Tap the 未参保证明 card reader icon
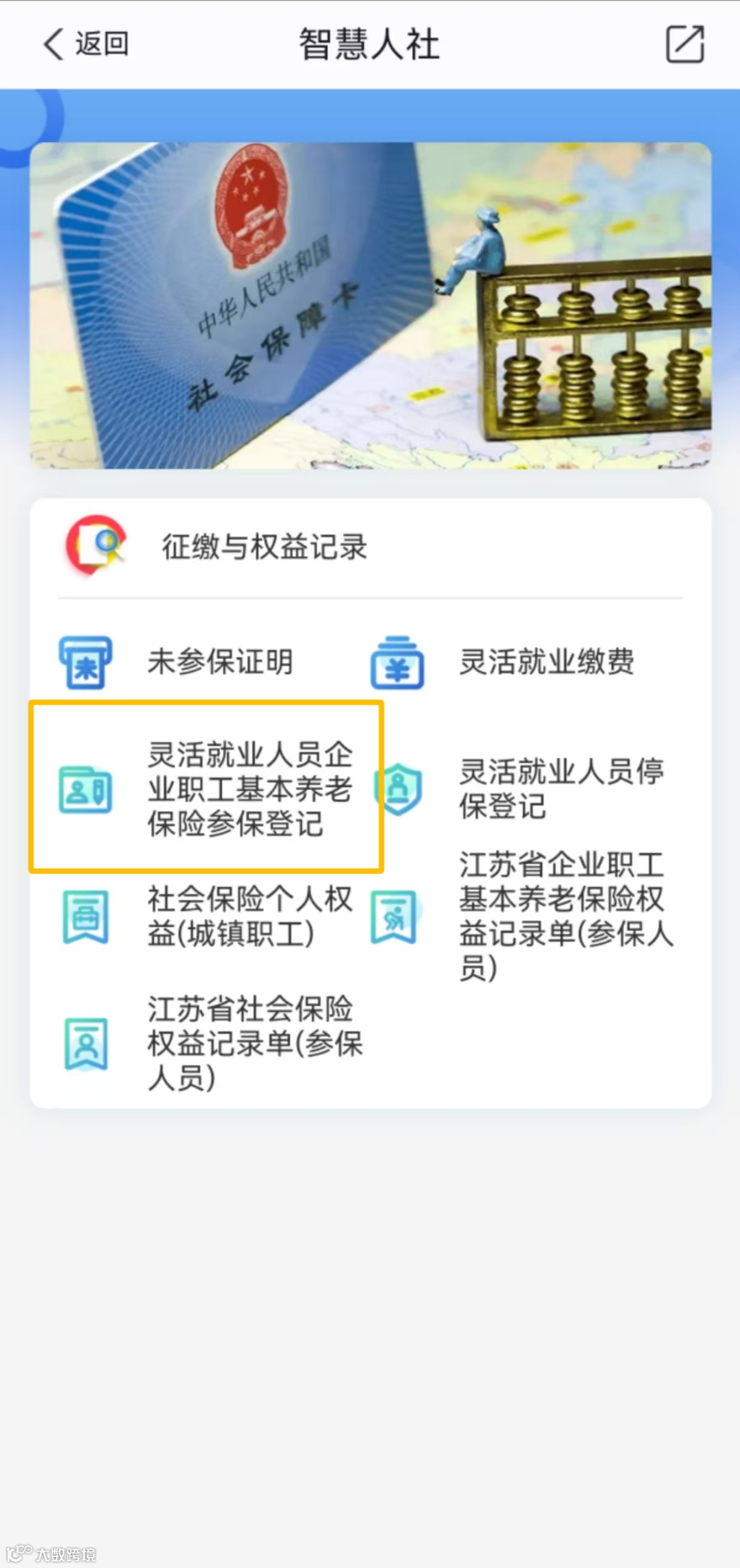The height and width of the screenshot is (1568, 740). (86, 663)
